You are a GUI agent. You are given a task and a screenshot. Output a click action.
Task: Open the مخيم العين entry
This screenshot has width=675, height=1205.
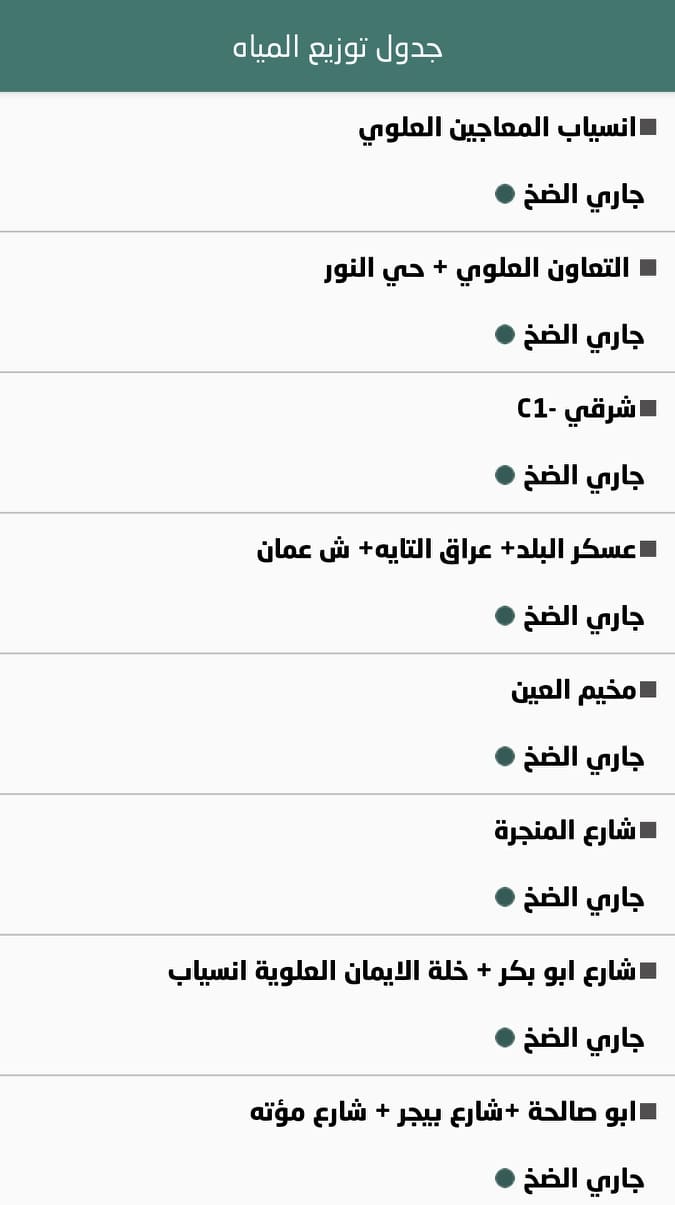click(573, 691)
